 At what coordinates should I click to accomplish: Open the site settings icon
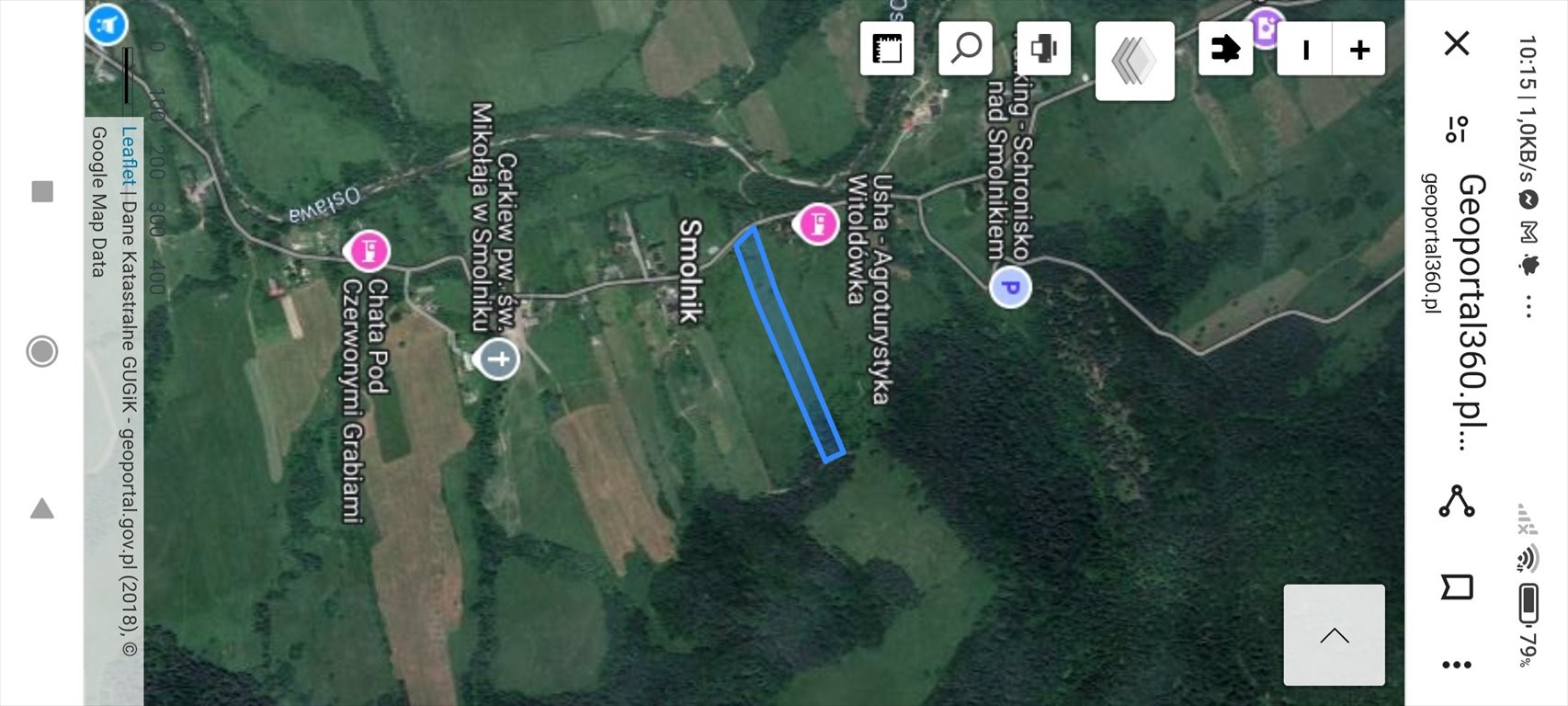[x=1456, y=129]
